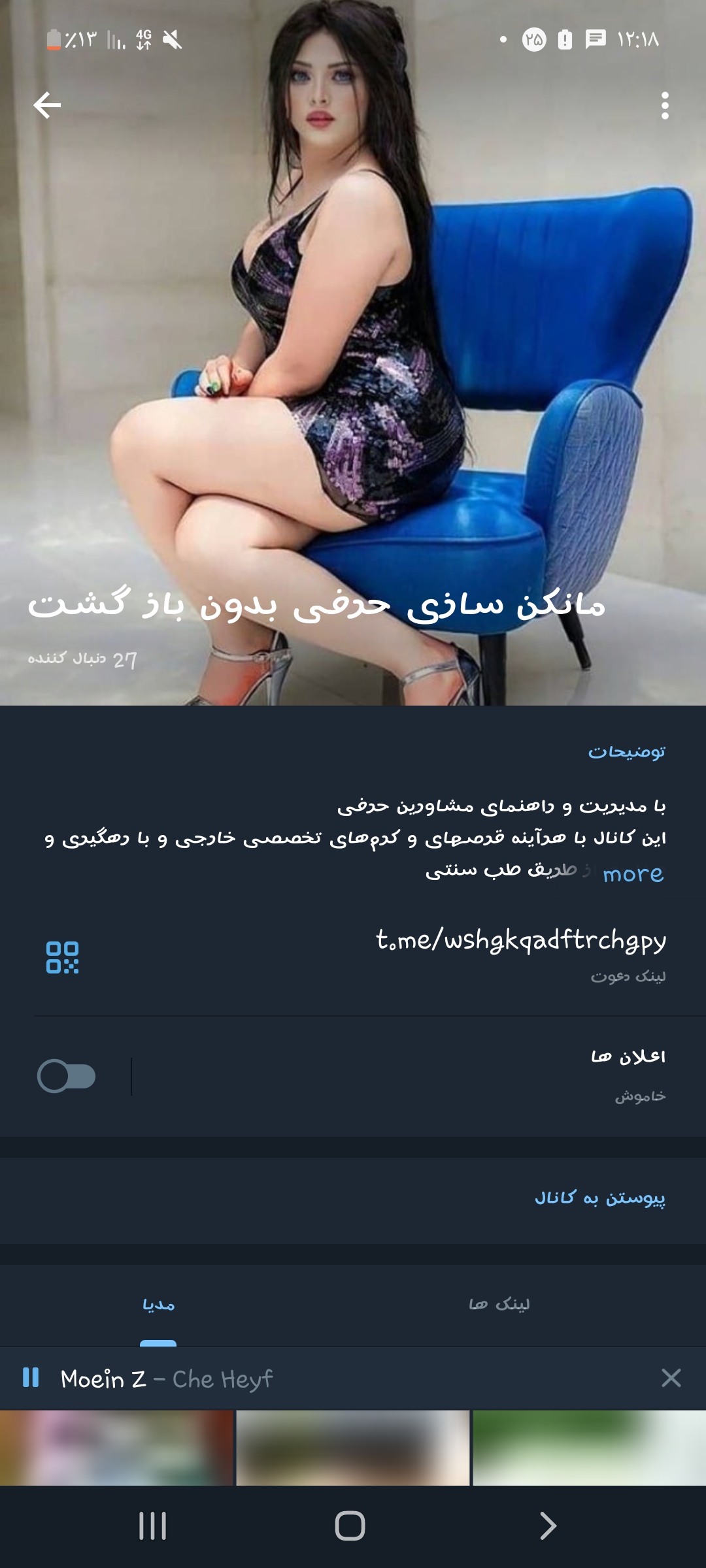The height and width of the screenshot is (1568, 706).
Task: Close the Che Heyf audio player bar
Action: 671,1378
